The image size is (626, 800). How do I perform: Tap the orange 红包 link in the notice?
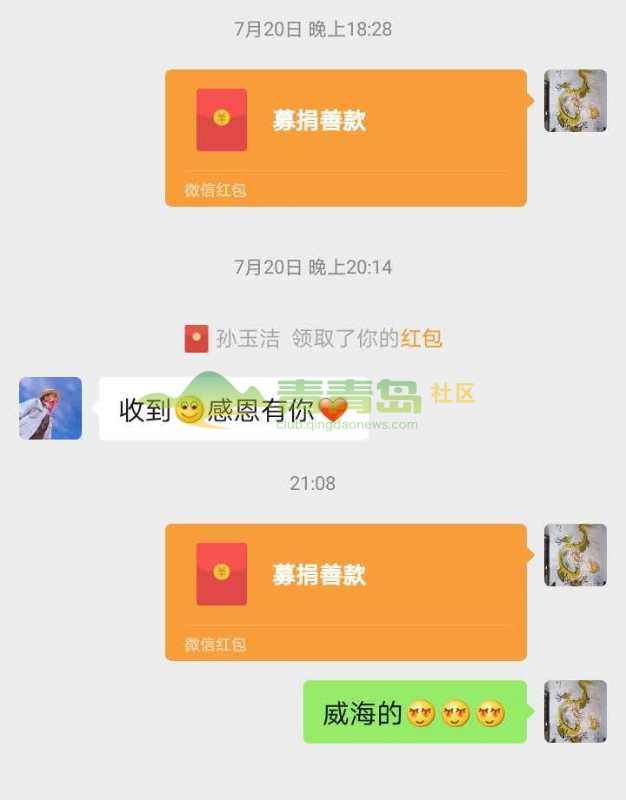click(x=421, y=339)
